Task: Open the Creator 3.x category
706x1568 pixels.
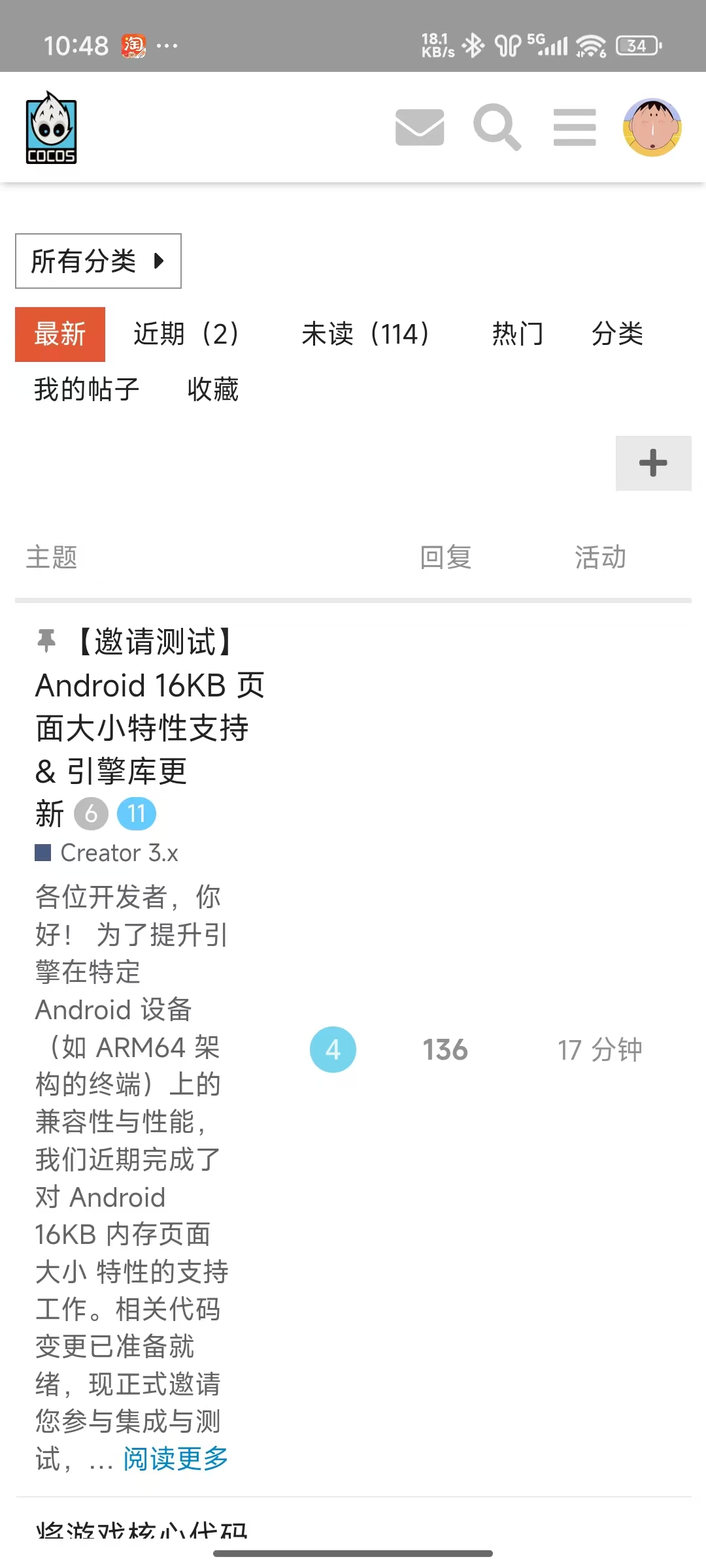Action: pos(119,853)
